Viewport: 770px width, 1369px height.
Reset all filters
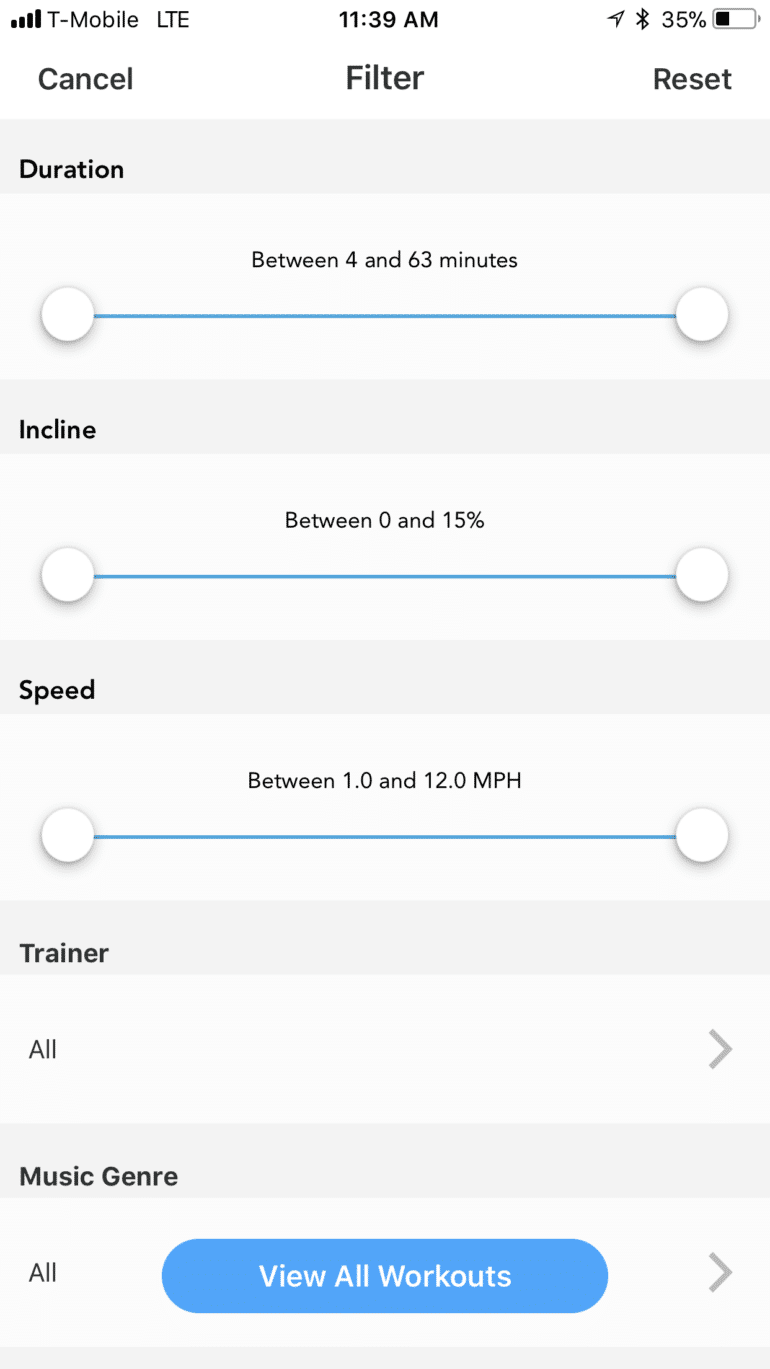[692, 79]
